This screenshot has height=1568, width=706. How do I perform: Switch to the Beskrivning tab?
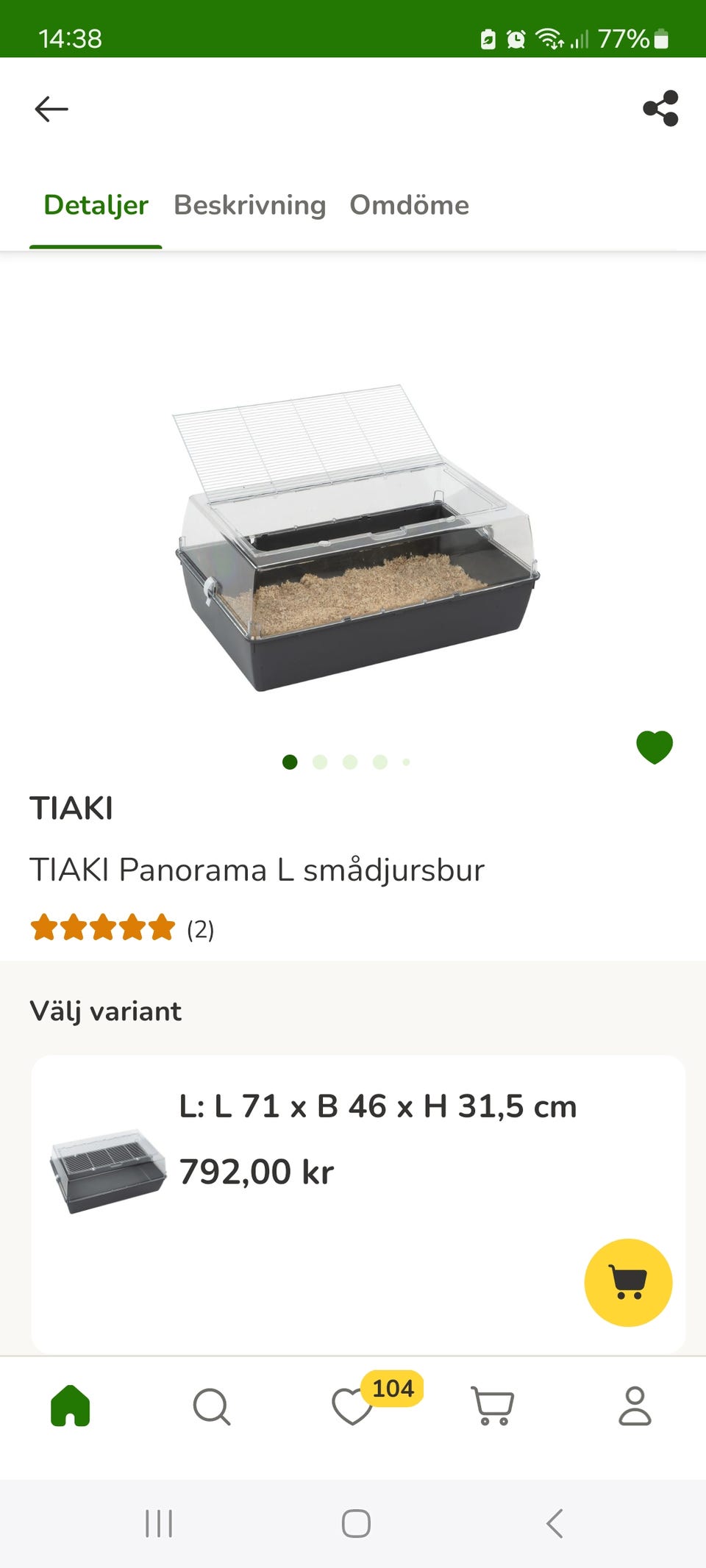249,205
